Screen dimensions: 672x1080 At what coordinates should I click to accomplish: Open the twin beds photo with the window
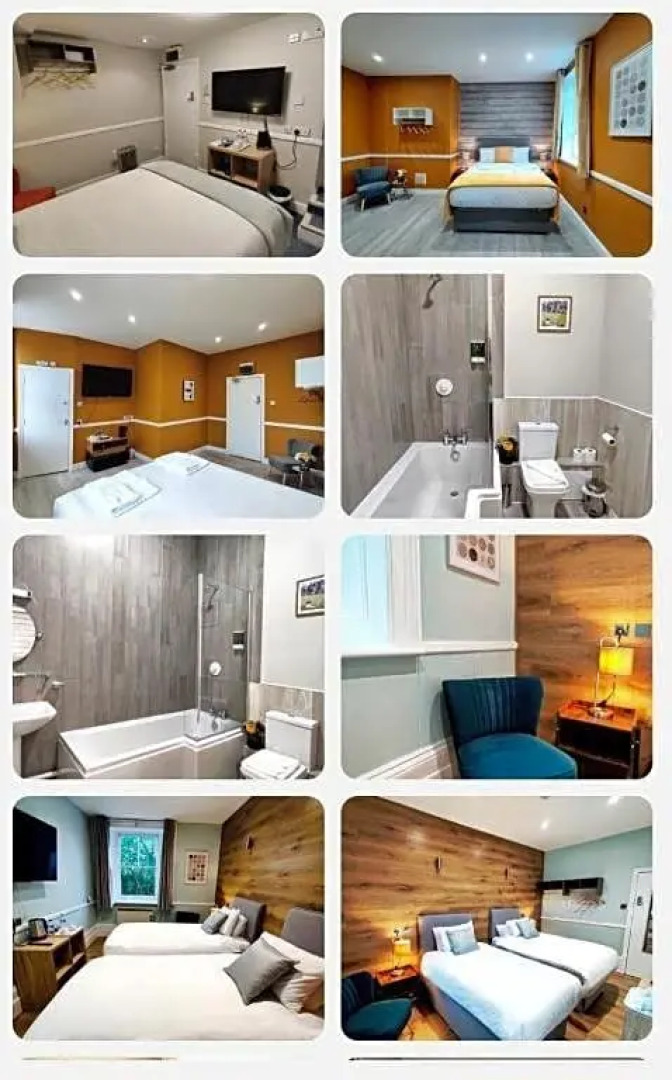tap(168, 918)
